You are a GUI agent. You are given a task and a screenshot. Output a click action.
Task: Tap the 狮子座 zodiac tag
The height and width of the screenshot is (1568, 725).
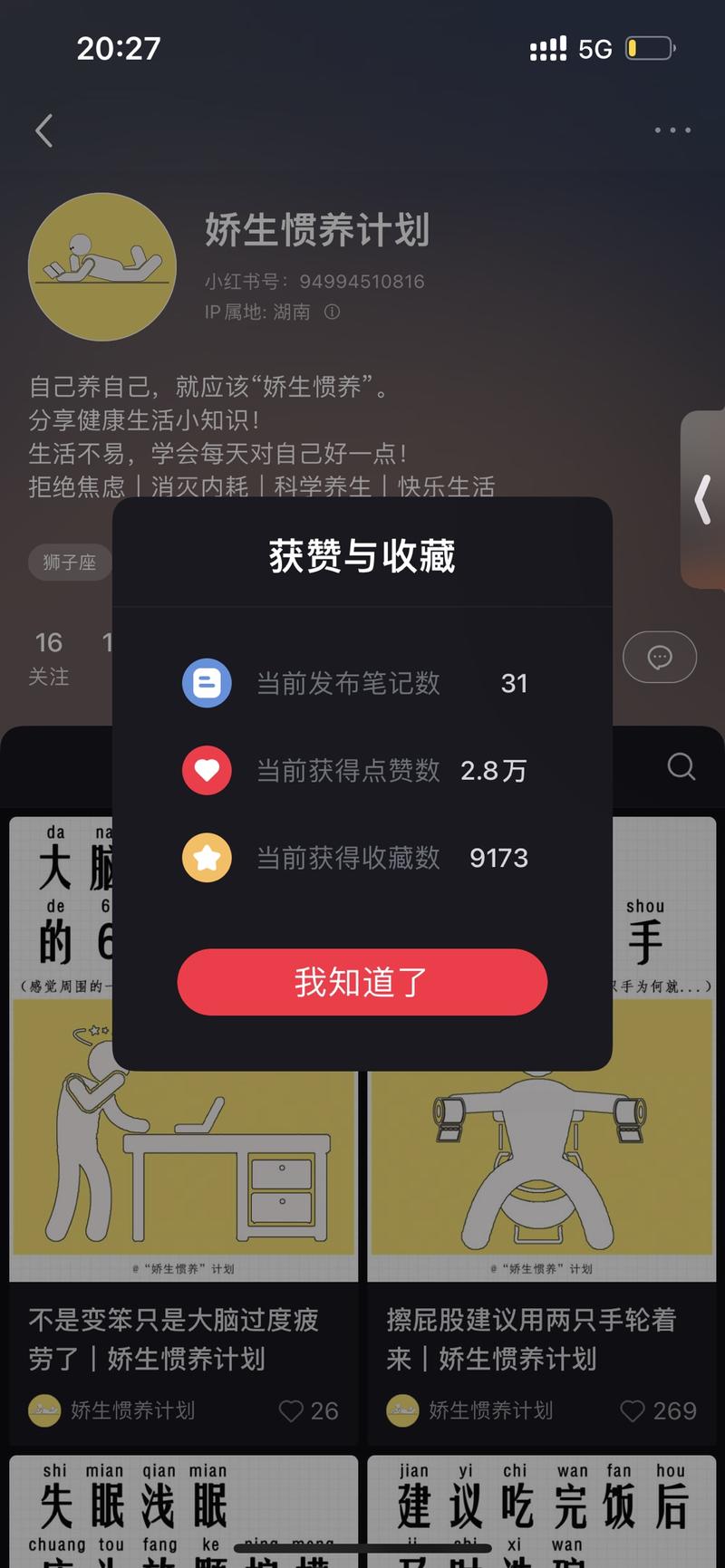point(69,563)
